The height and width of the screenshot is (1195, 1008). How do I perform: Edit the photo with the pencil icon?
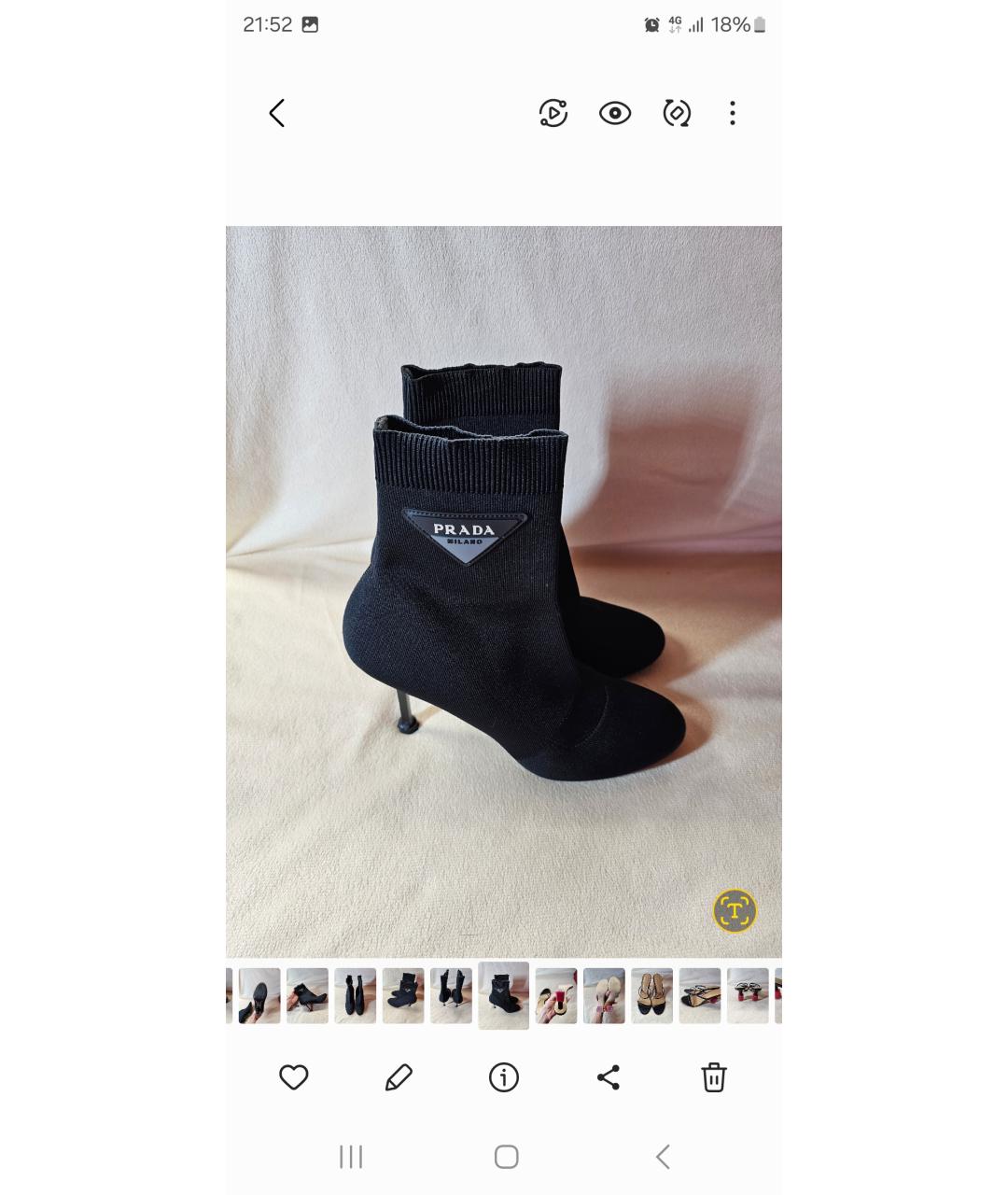coord(399,1077)
